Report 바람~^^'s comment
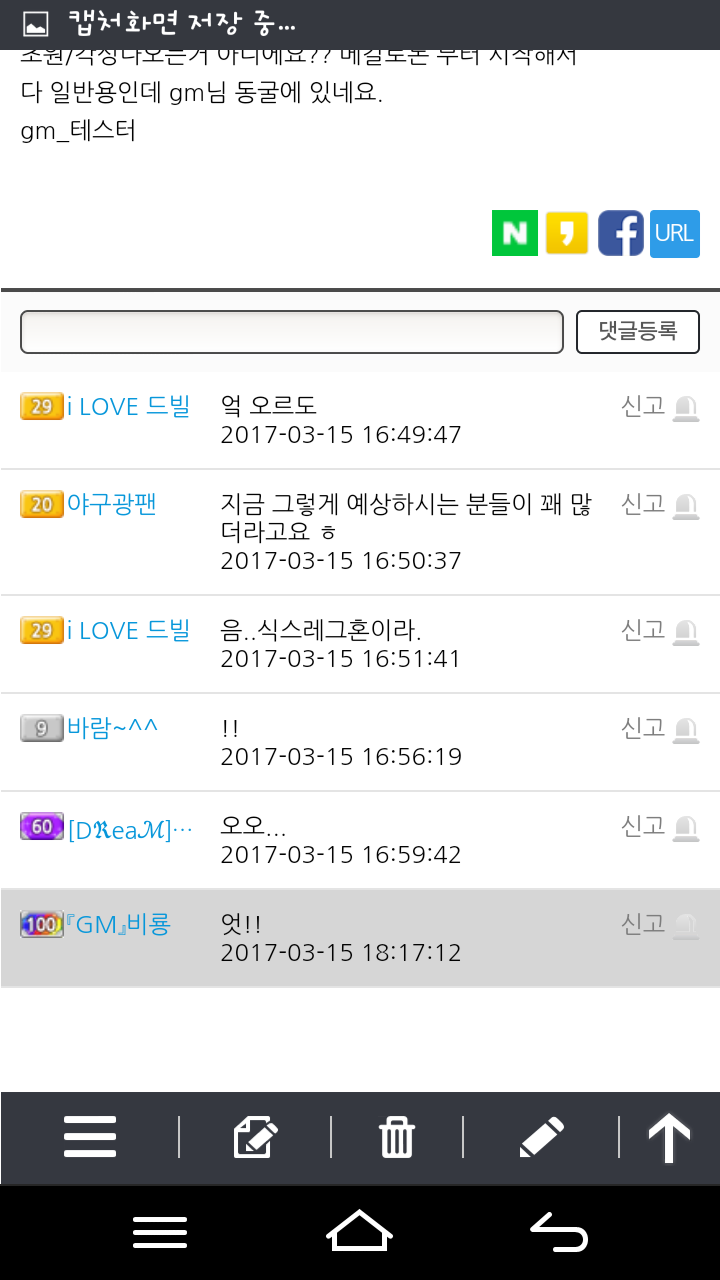 coord(659,728)
